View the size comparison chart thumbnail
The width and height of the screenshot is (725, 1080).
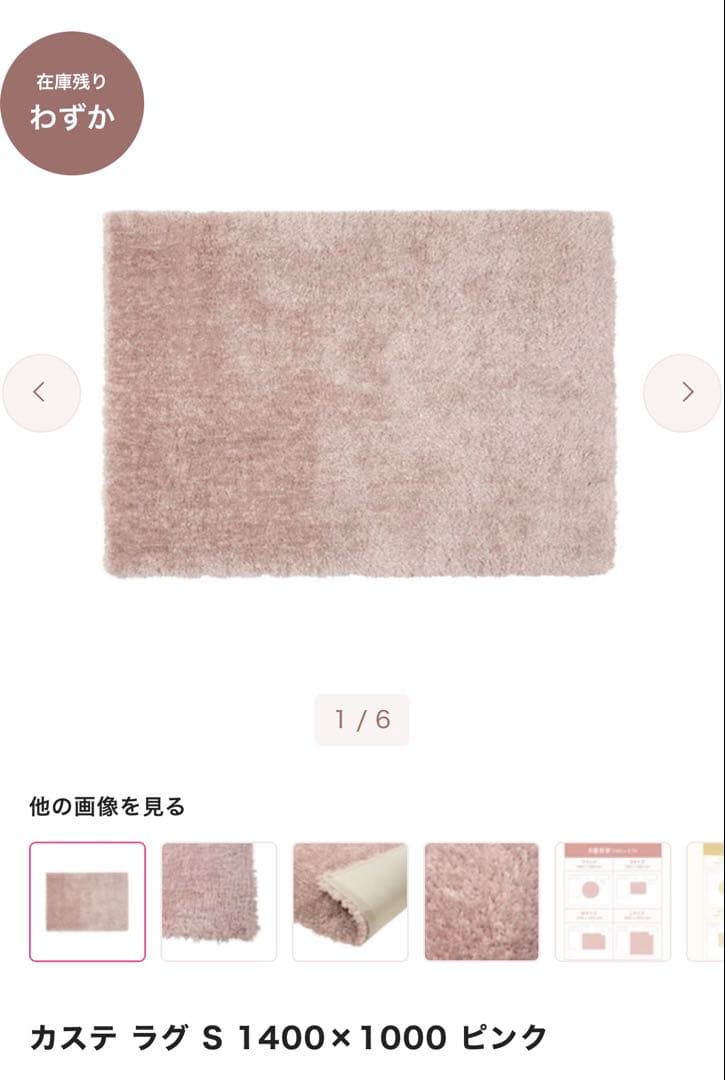tap(613, 901)
